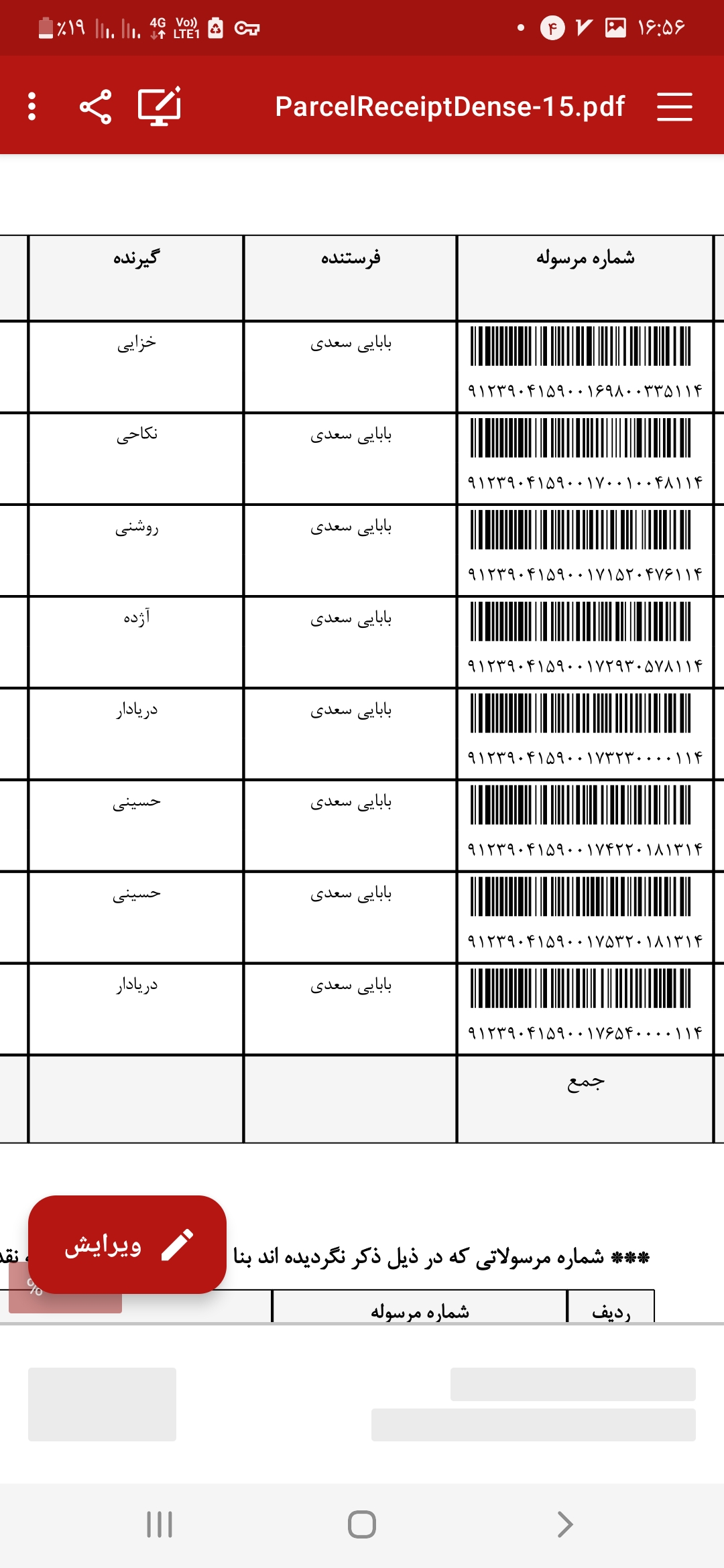Go back using the system navigation arrow

point(565,1524)
